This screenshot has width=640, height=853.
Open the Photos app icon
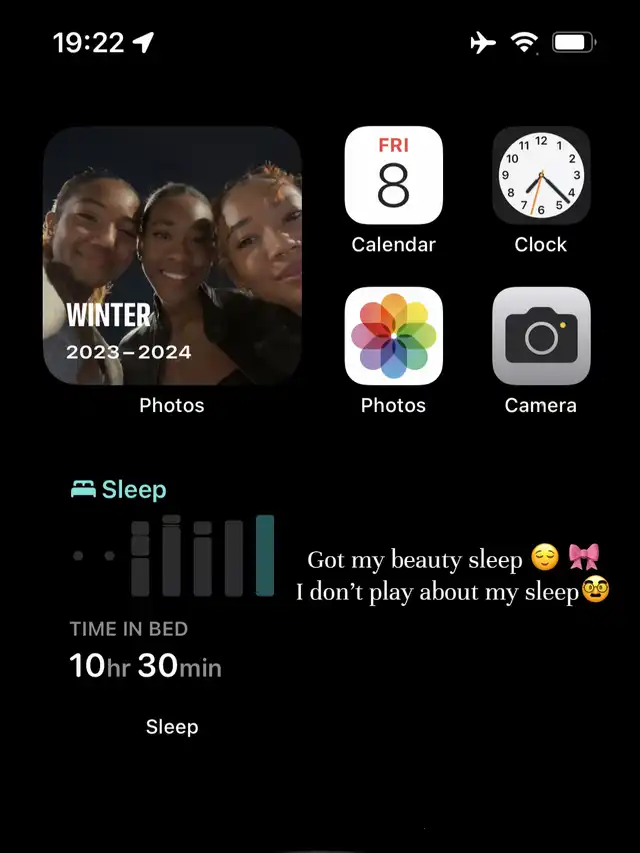pyautogui.click(x=393, y=336)
